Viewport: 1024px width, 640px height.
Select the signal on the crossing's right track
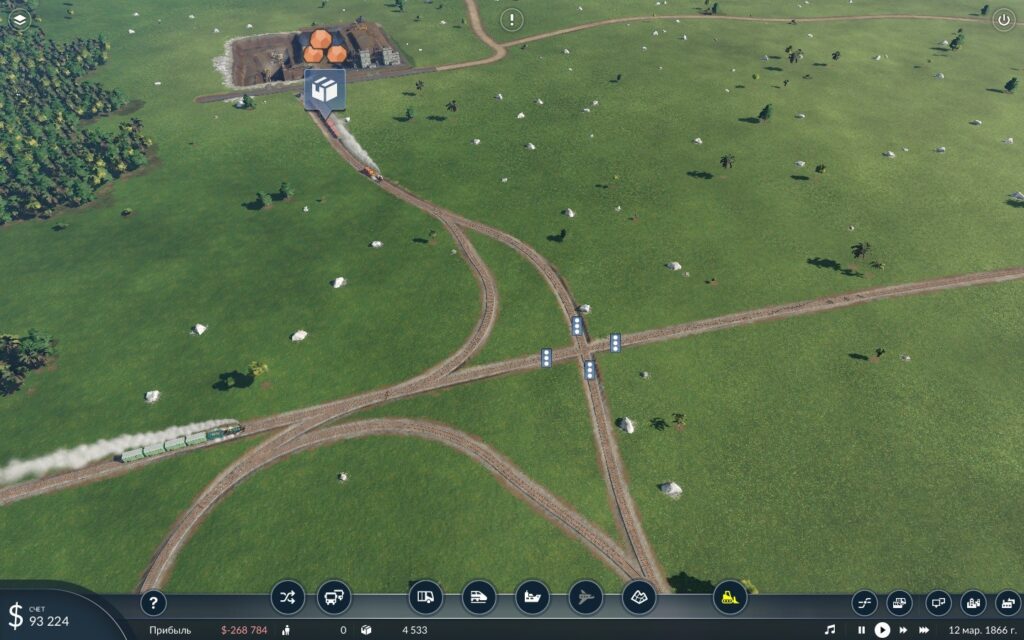tap(614, 343)
